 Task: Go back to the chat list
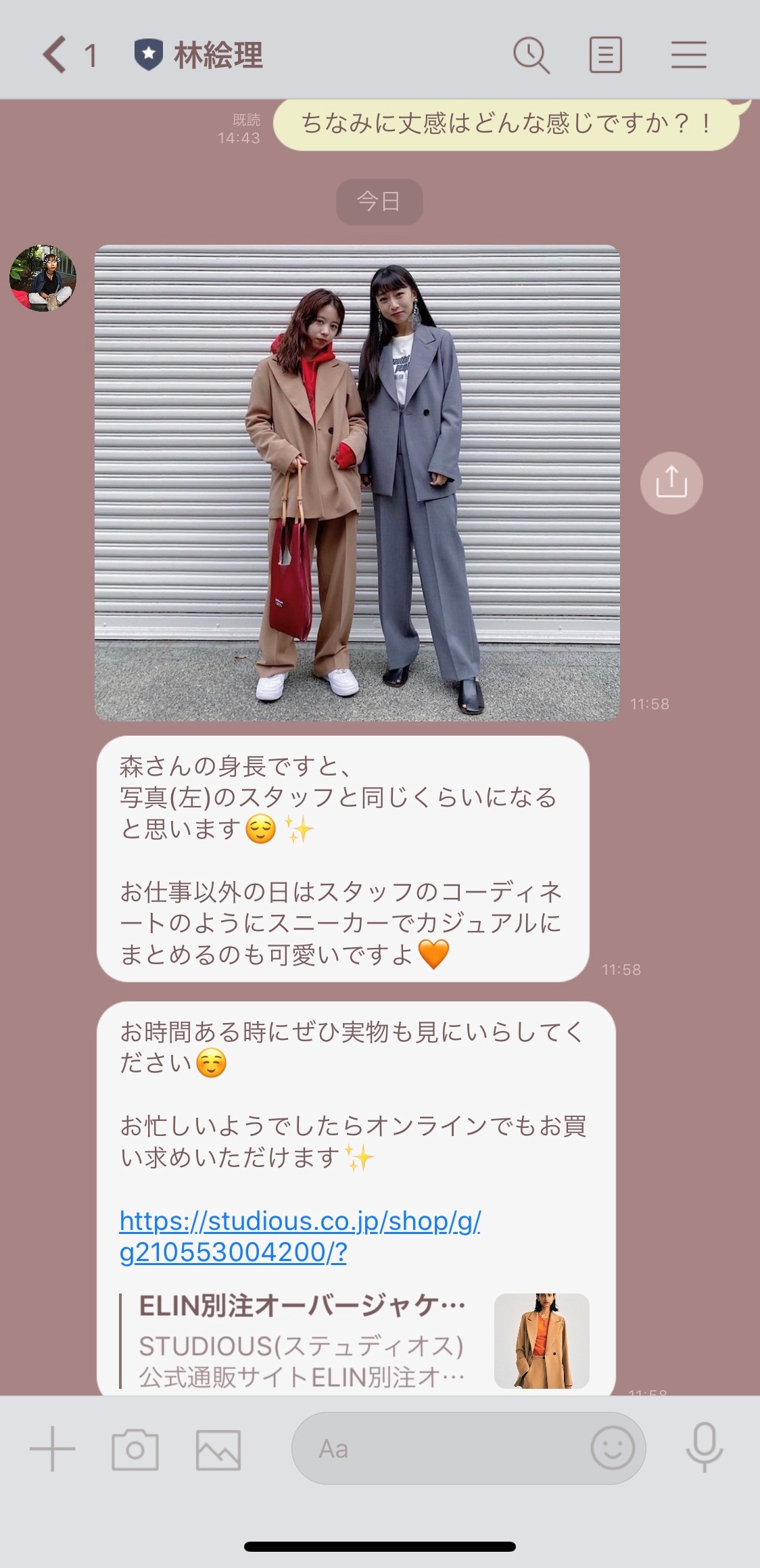point(55,55)
